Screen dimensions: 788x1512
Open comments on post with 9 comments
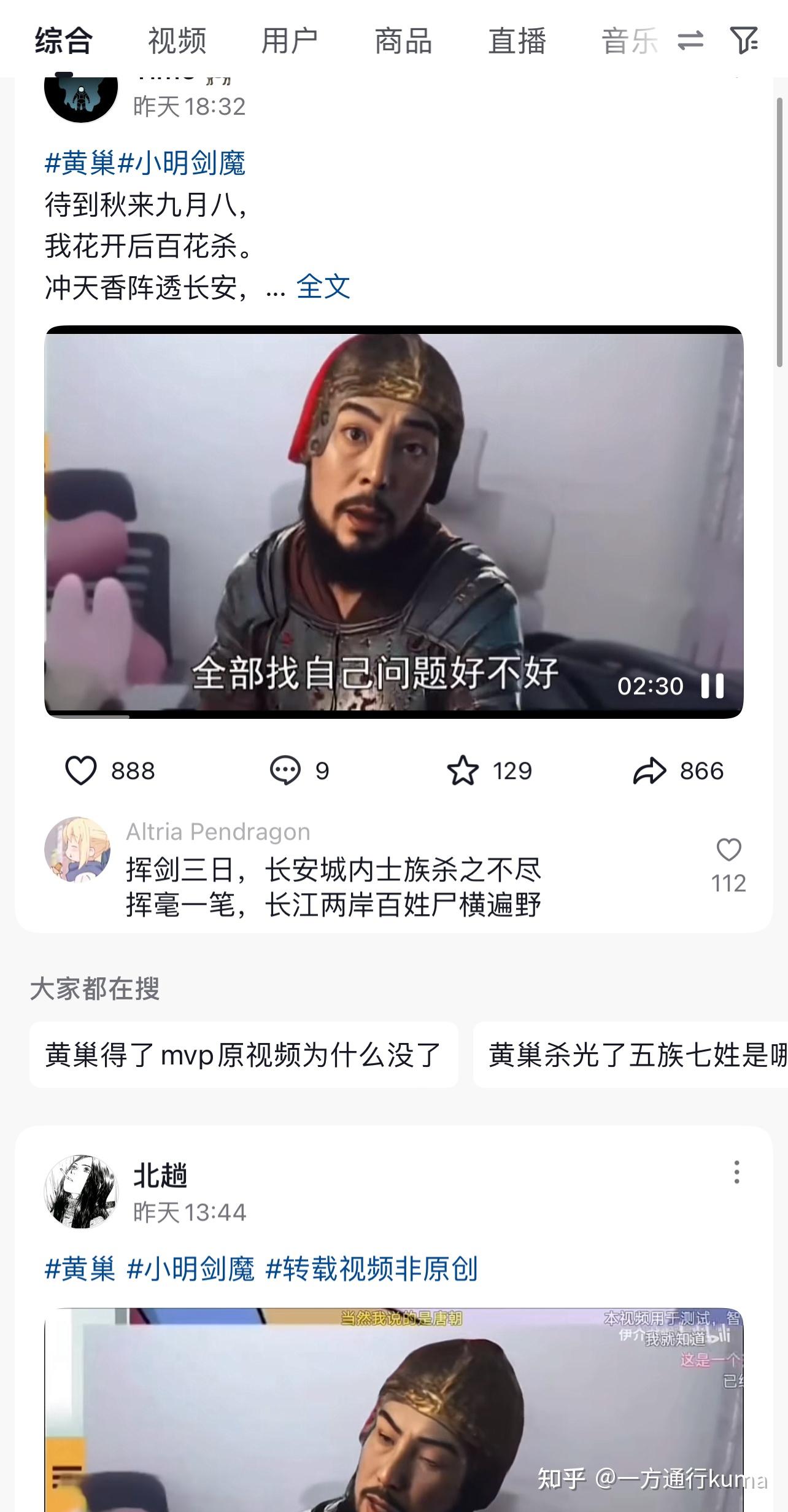click(285, 770)
